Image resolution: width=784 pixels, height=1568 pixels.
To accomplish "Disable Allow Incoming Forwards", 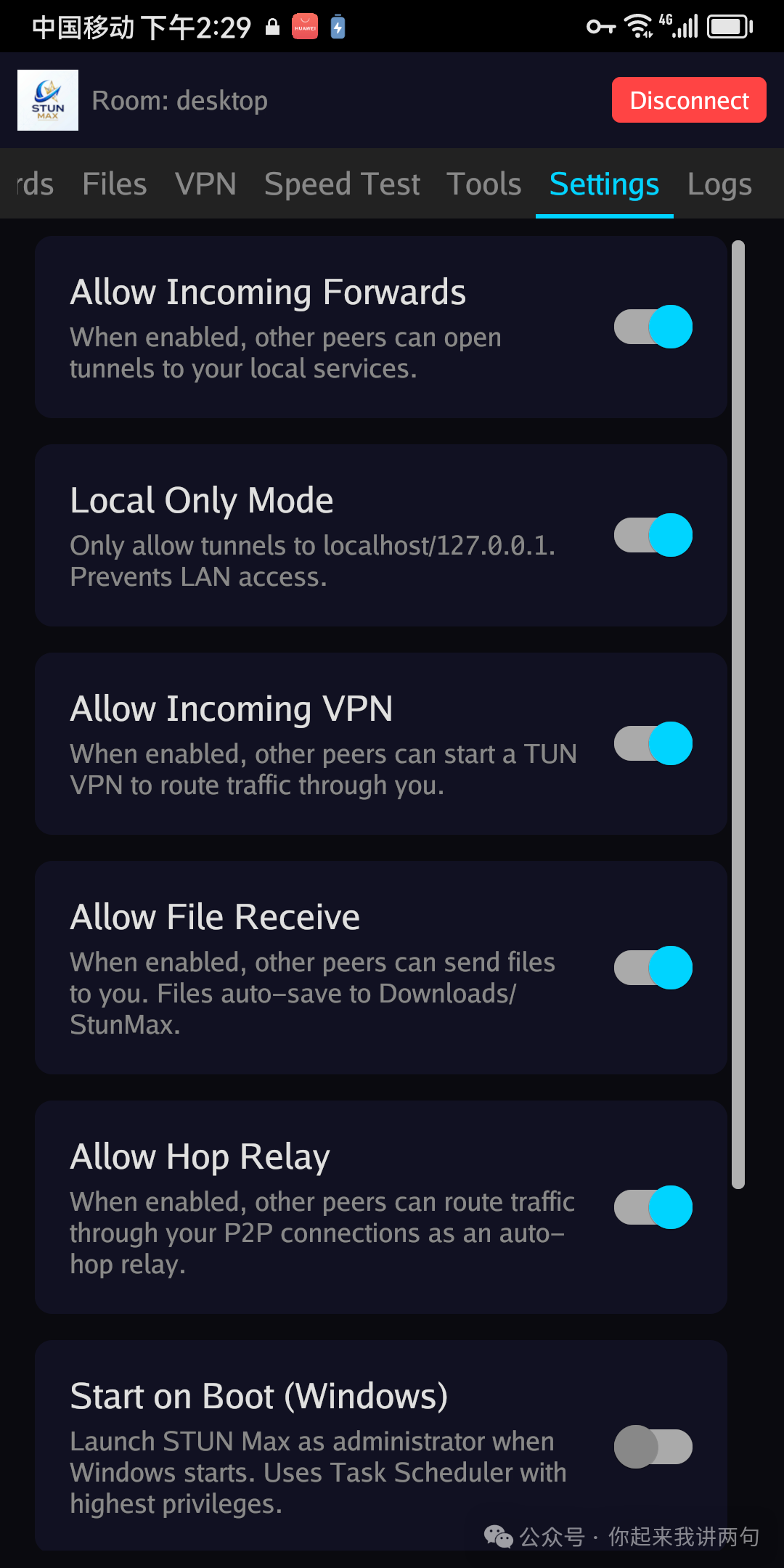I will pyautogui.click(x=653, y=327).
